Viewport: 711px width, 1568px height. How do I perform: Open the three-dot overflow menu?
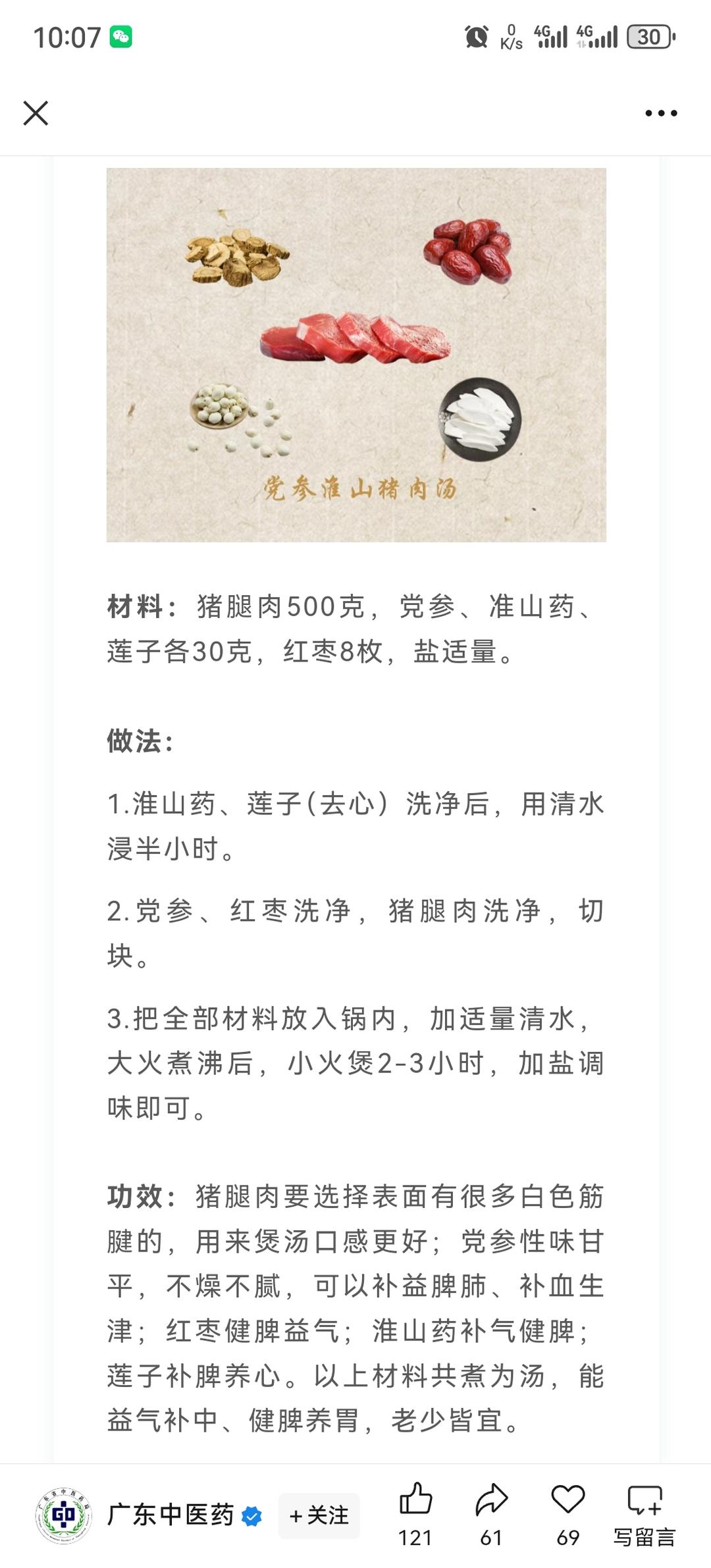tap(661, 113)
